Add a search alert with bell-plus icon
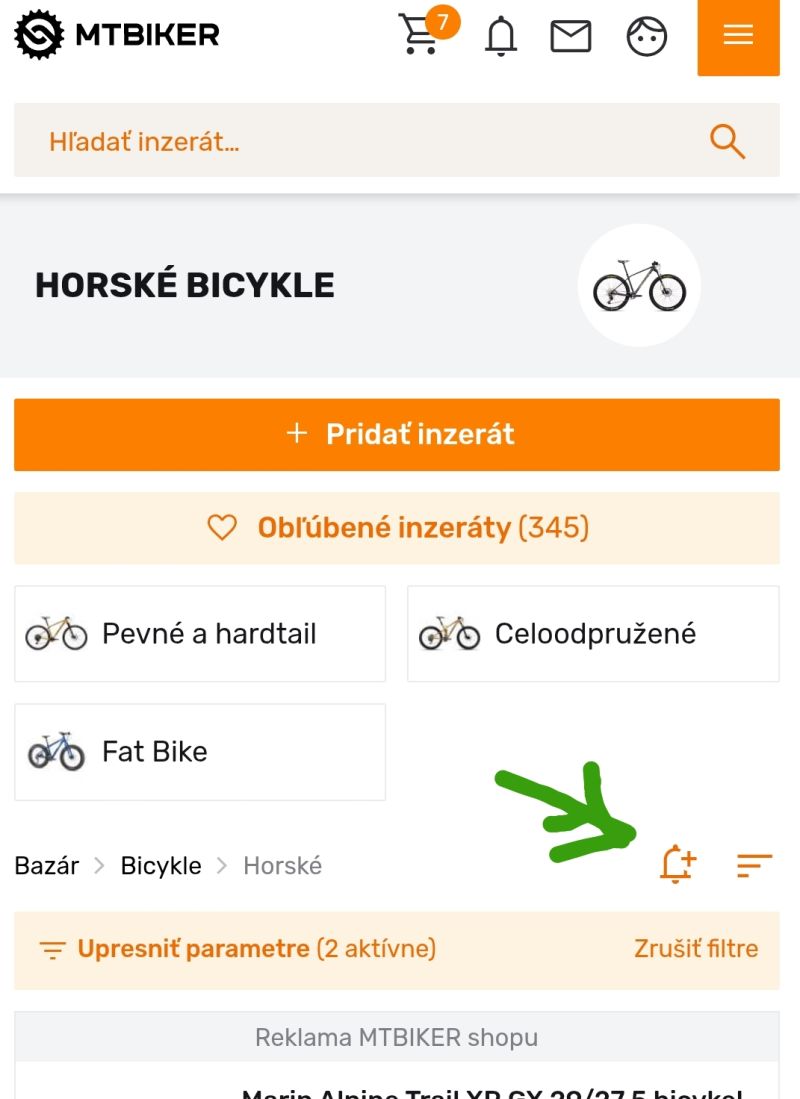Image resolution: width=800 pixels, height=1099 pixels. (x=677, y=865)
